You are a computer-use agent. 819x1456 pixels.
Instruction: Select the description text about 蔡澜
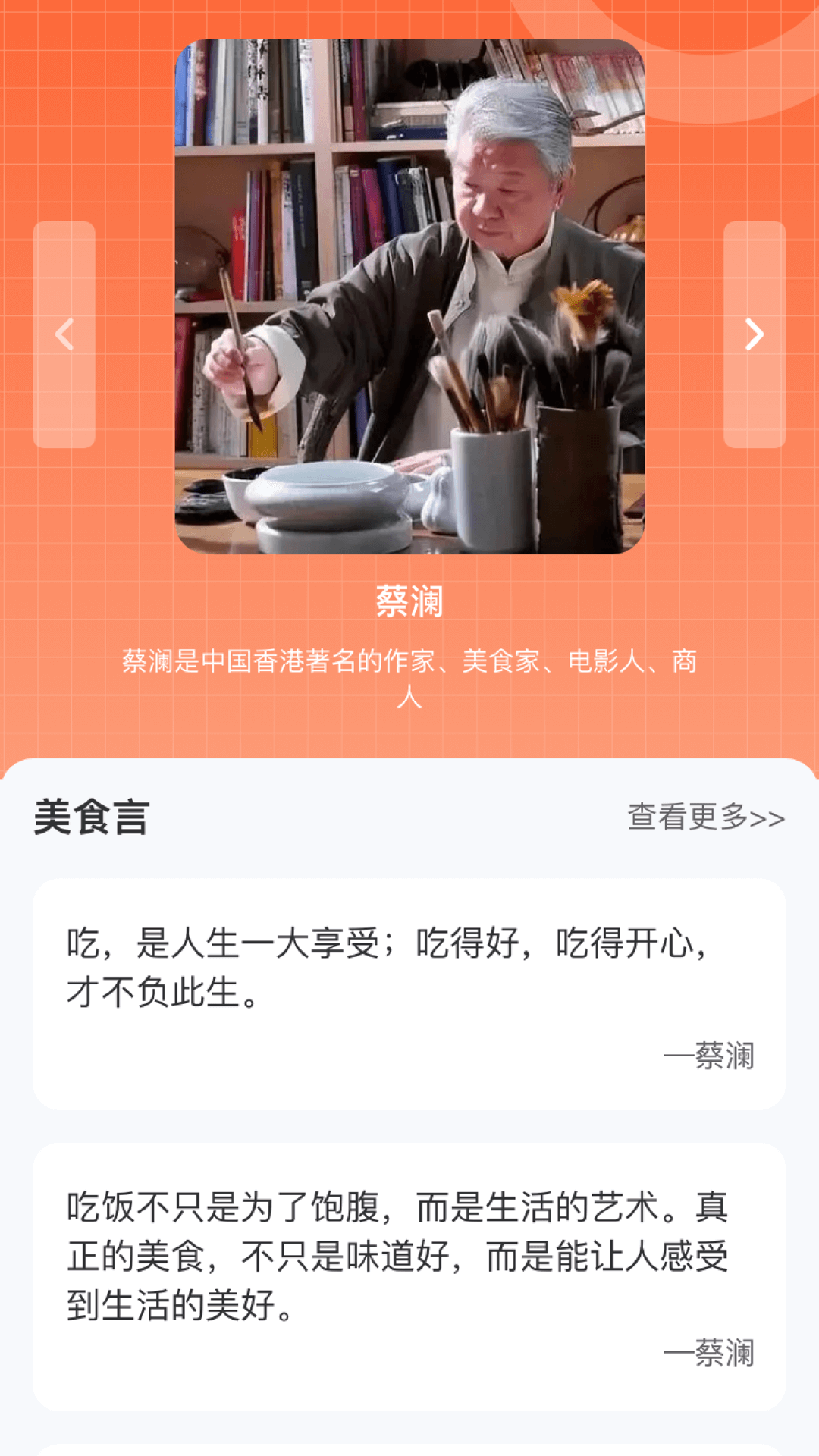409,679
